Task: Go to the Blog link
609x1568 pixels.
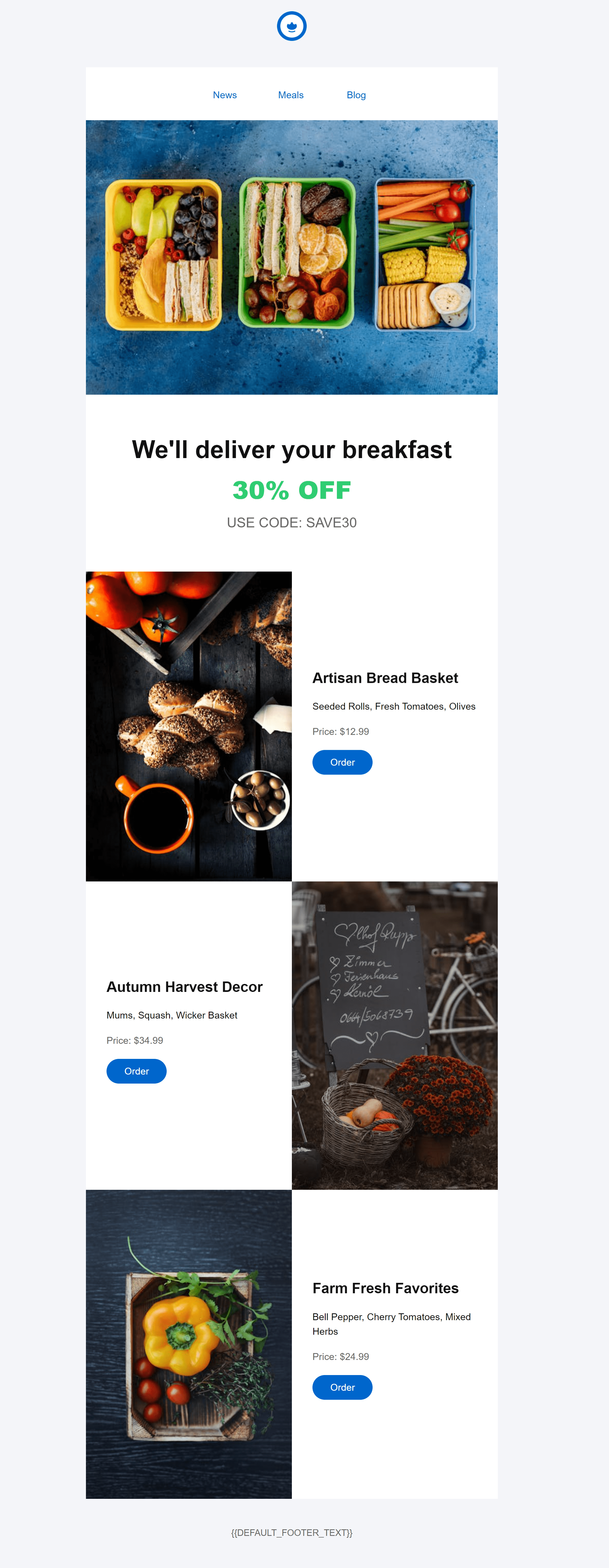Action: tap(356, 95)
